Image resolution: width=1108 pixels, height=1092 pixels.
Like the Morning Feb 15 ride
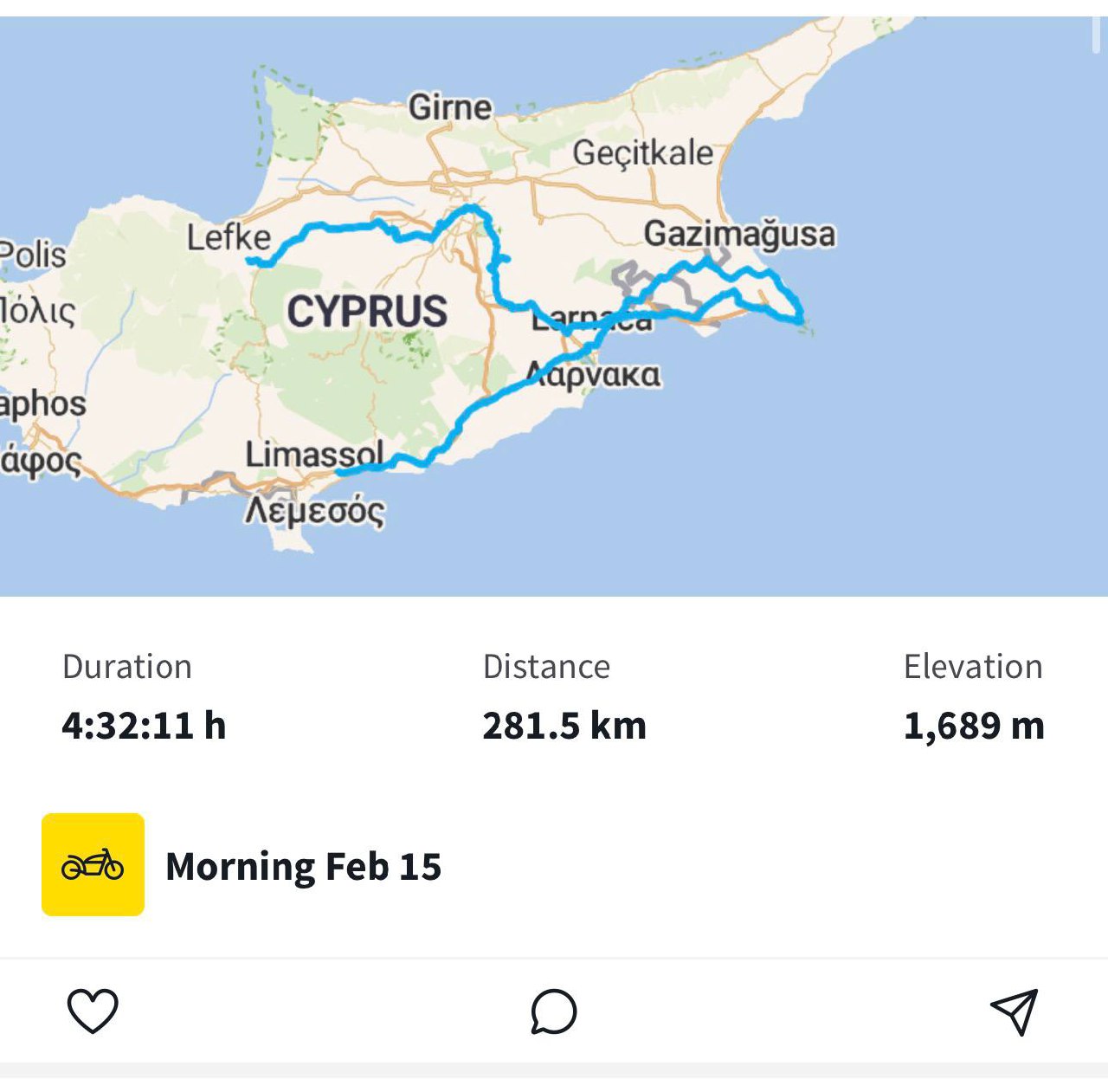(x=93, y=1011)
